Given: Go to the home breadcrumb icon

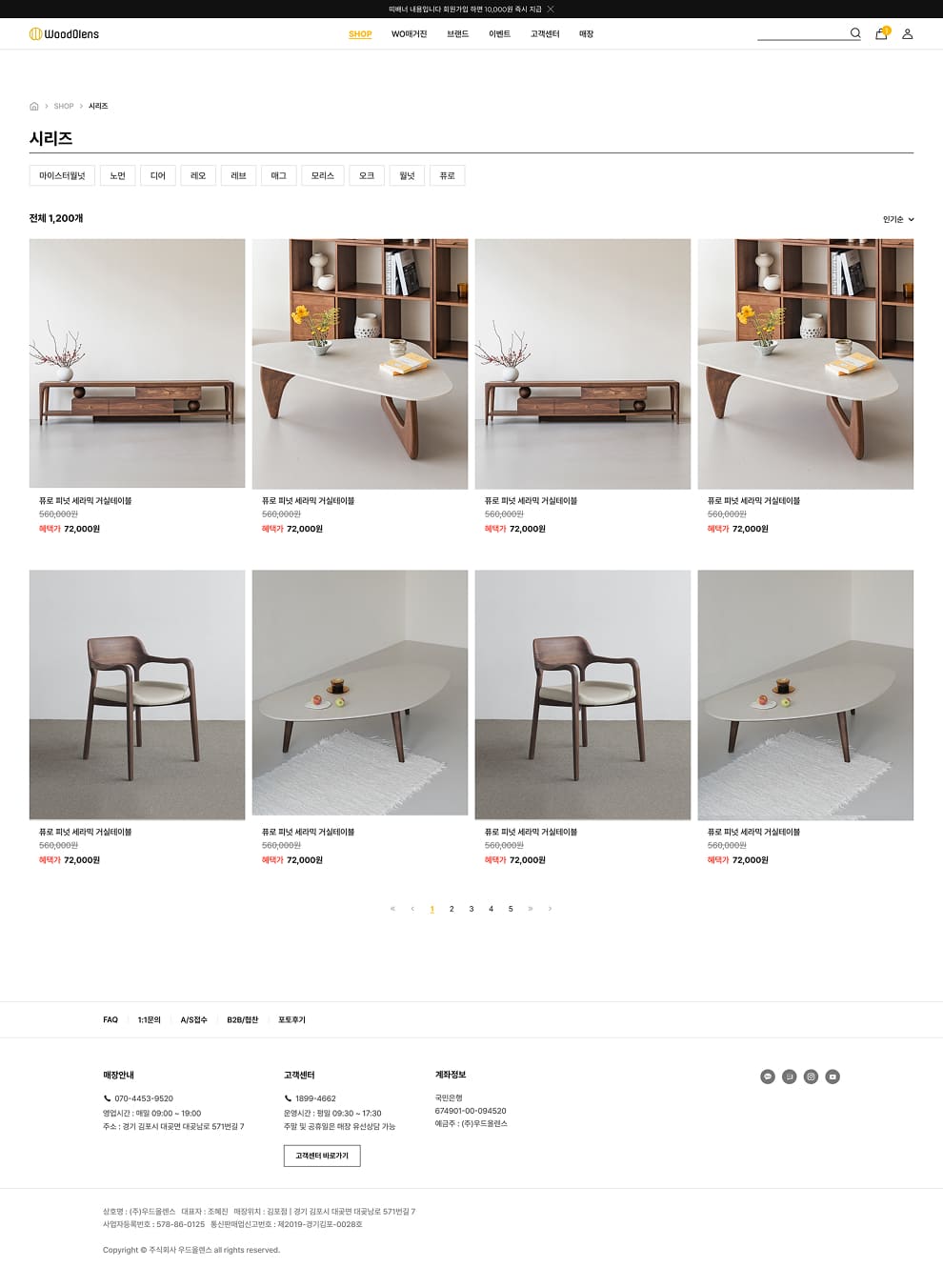Looking at the screenshot, I should (x=34, y=106).
